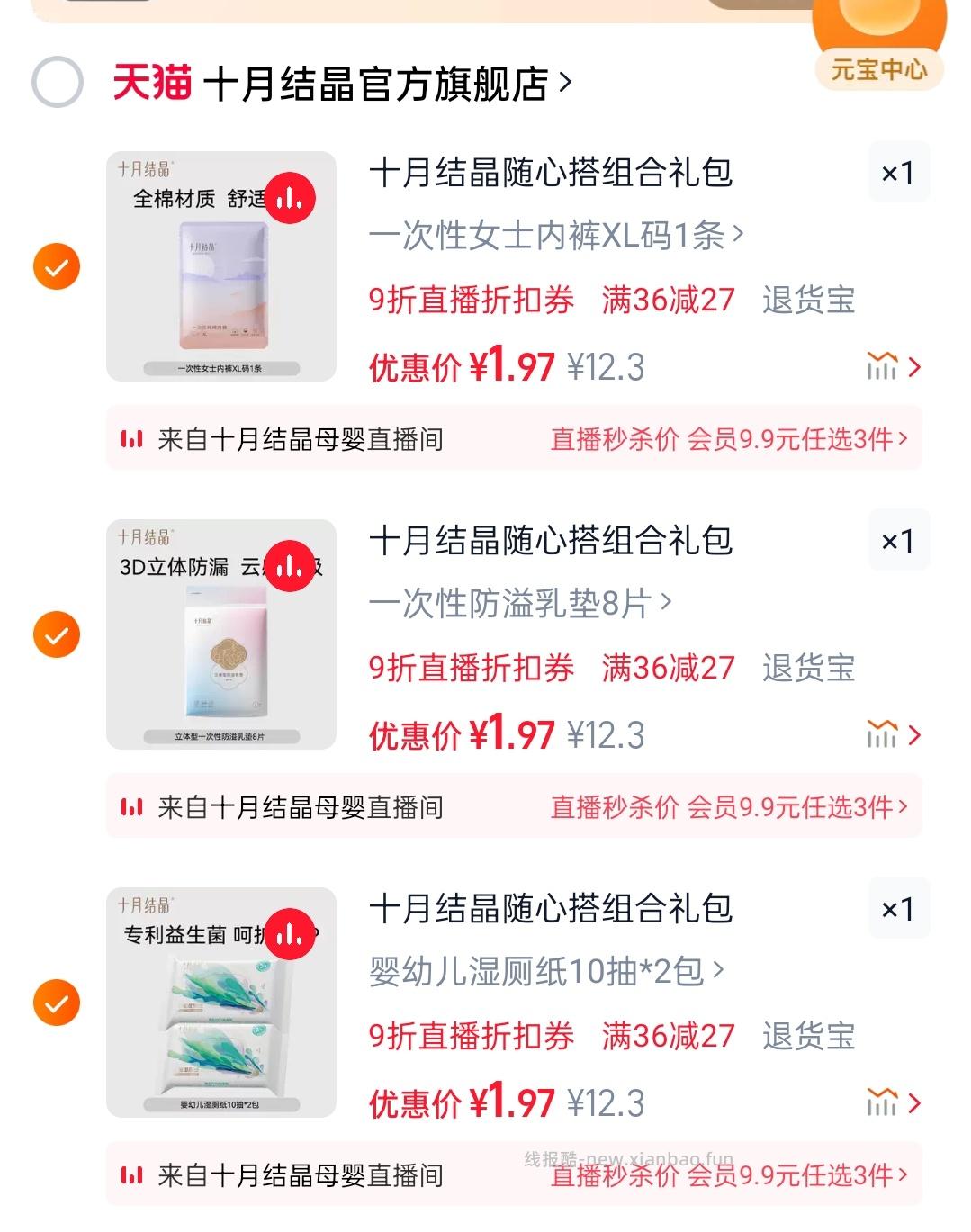This screenshot has height=1232, width=971.
Task: Click the live-stream bars icon before 来自十月结晶母婴直播间
Action: (133, 438)
